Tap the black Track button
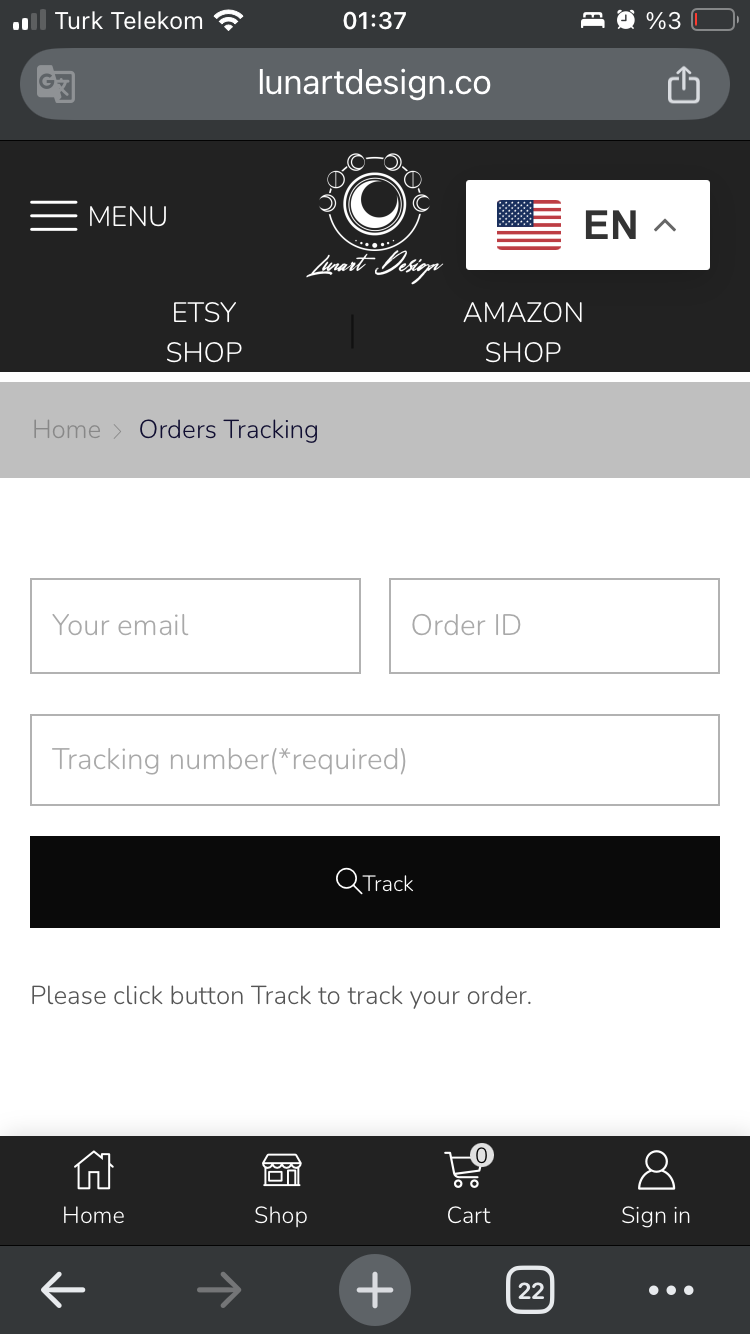The width and height of the screenshot is (750, 1334). (x=375, y=882)
